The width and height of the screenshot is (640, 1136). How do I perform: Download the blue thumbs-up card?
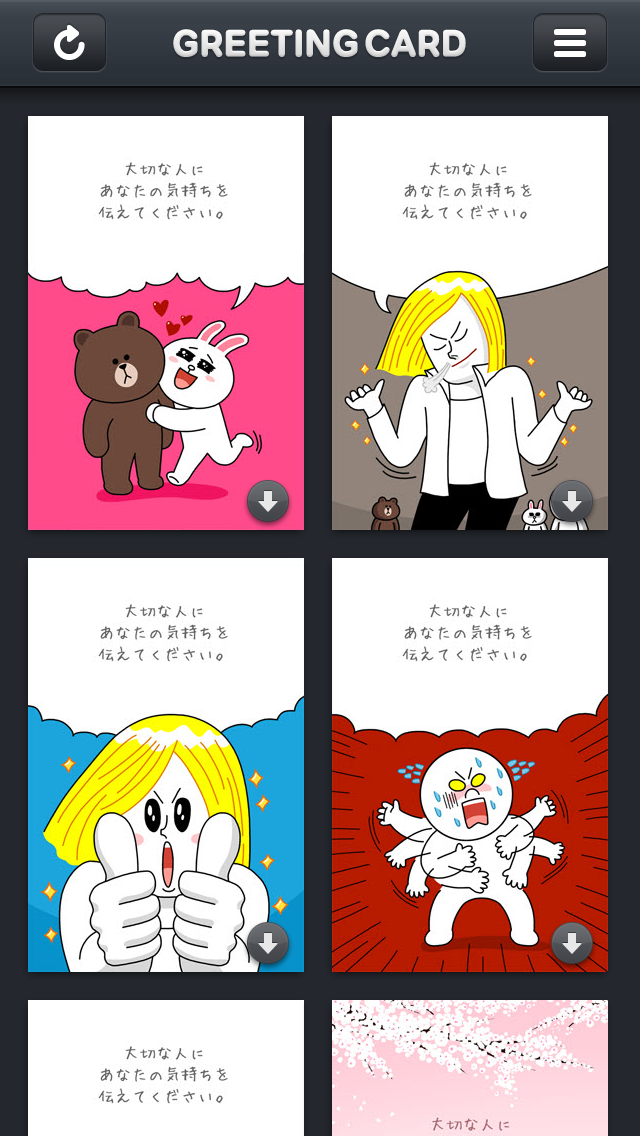[267, 943]
